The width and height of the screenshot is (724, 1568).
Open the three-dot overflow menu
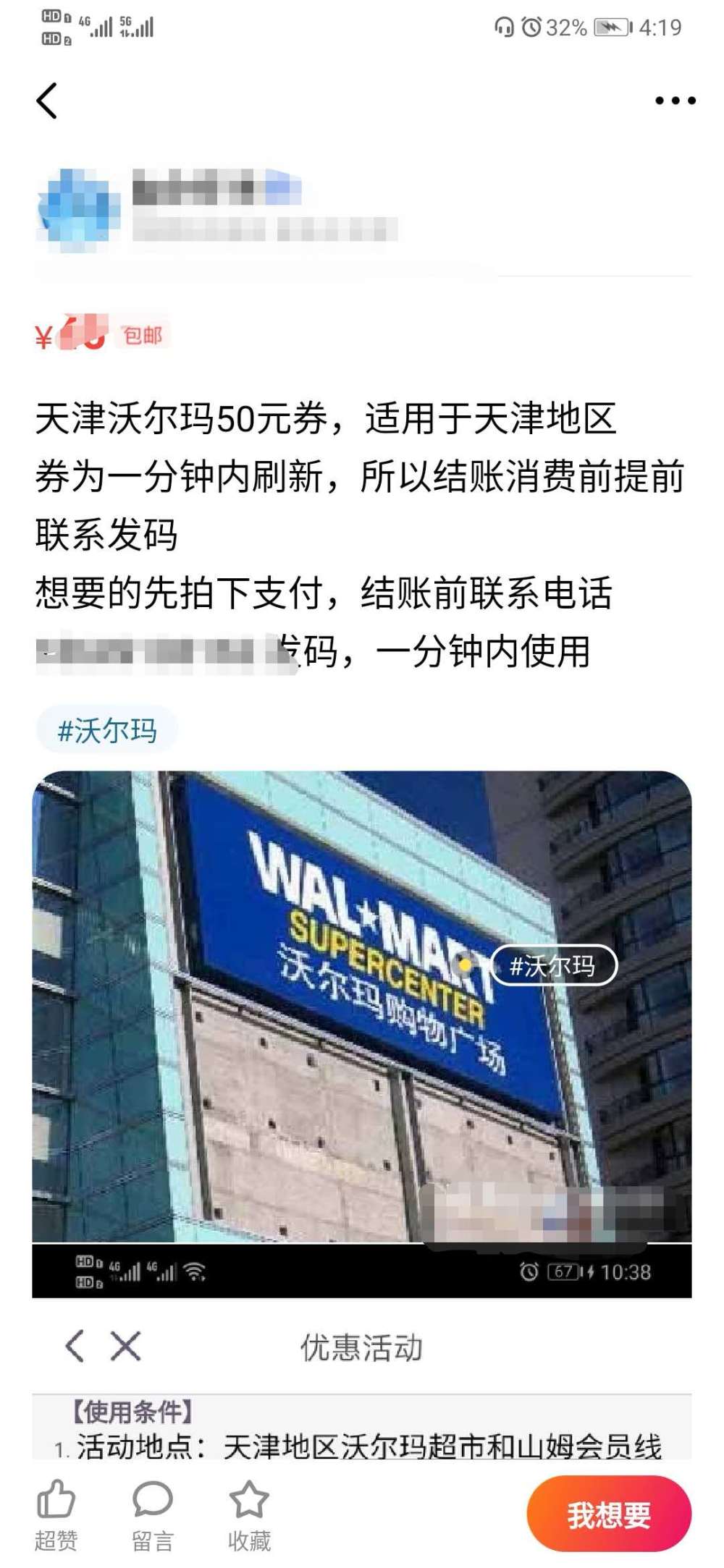point(675,101)
